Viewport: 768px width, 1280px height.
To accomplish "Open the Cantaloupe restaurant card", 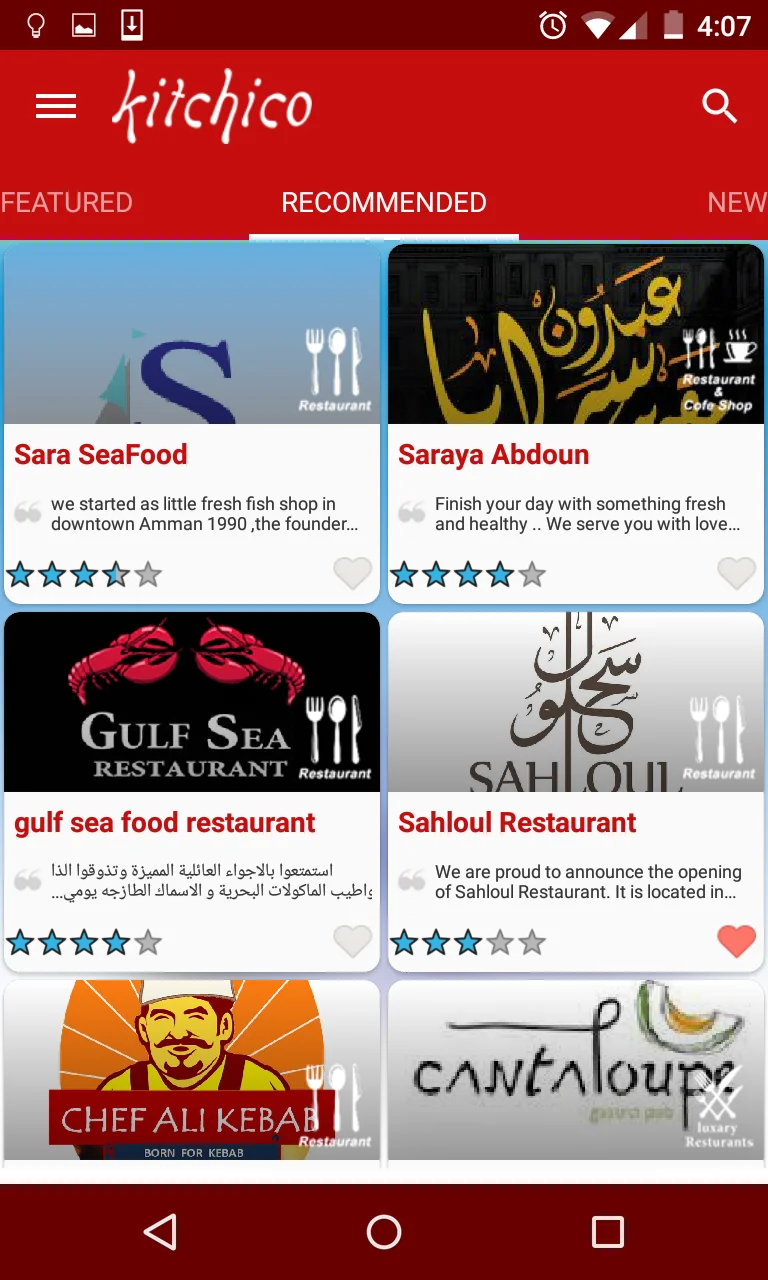I will (576, 1073).
